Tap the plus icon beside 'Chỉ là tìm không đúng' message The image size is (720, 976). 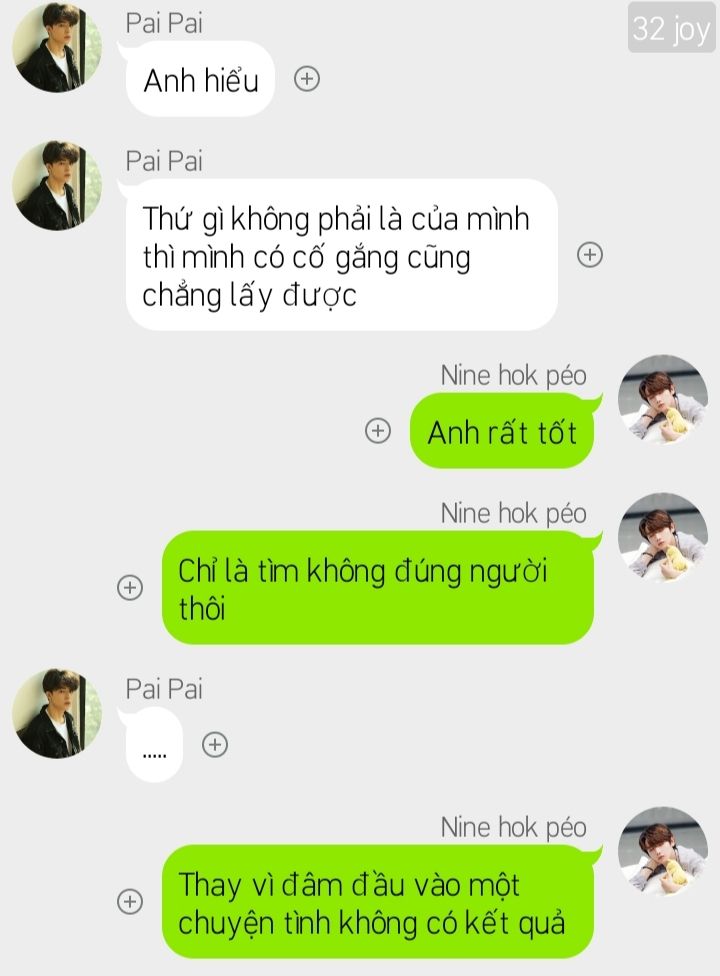tap(130, 588)
